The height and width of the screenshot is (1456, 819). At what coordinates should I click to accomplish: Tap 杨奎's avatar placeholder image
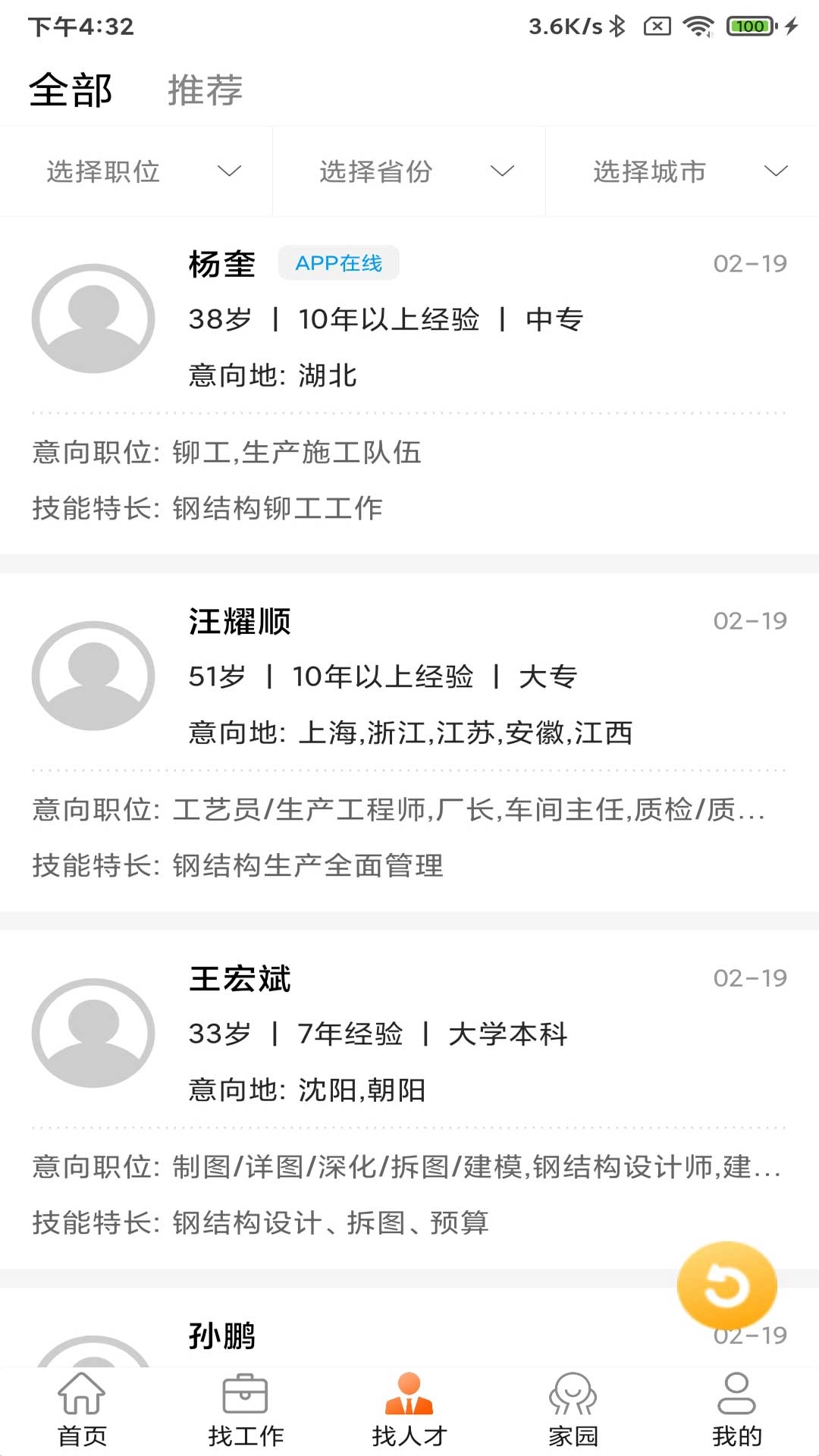tap(93, 318)
